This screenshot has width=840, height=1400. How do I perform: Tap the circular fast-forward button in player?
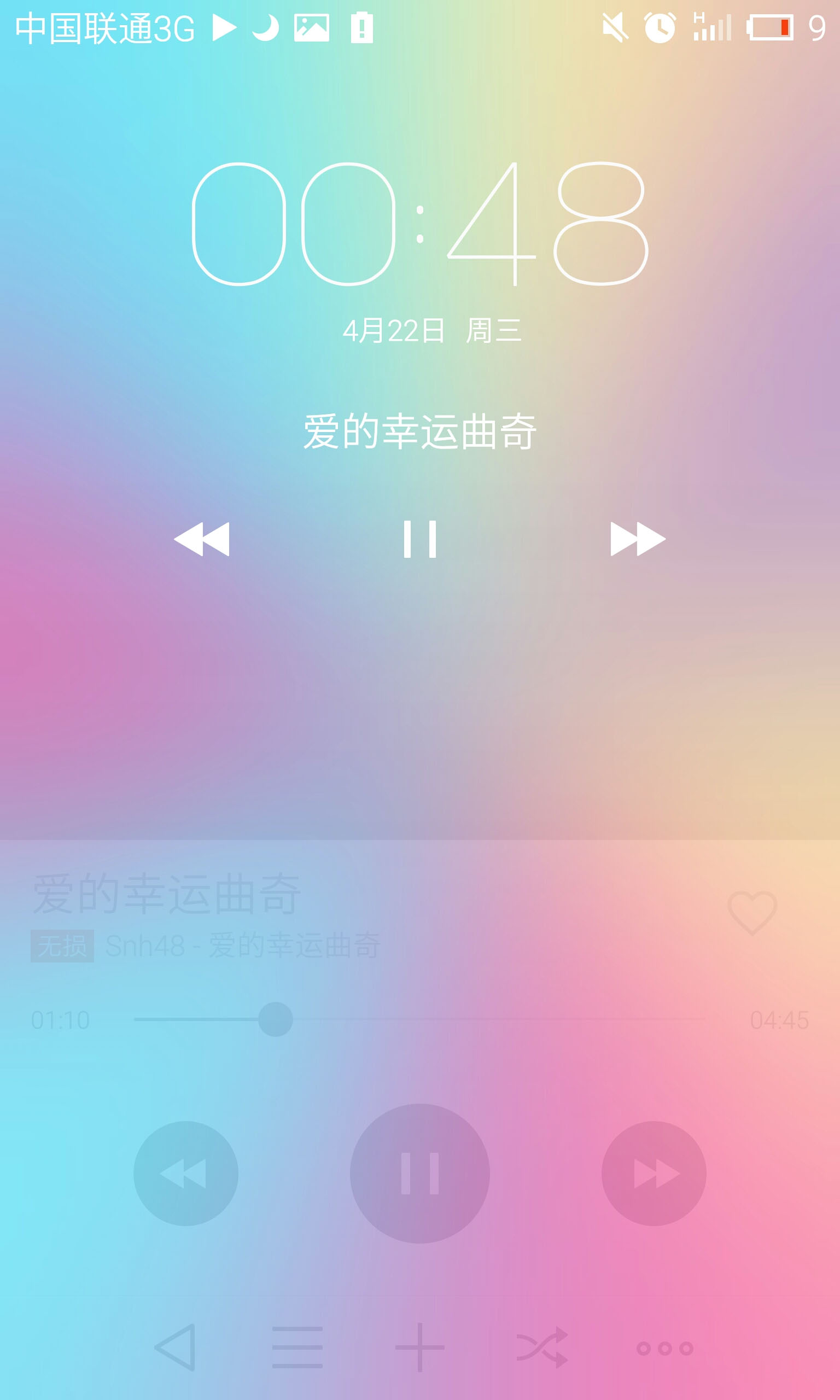[654, 1173]
